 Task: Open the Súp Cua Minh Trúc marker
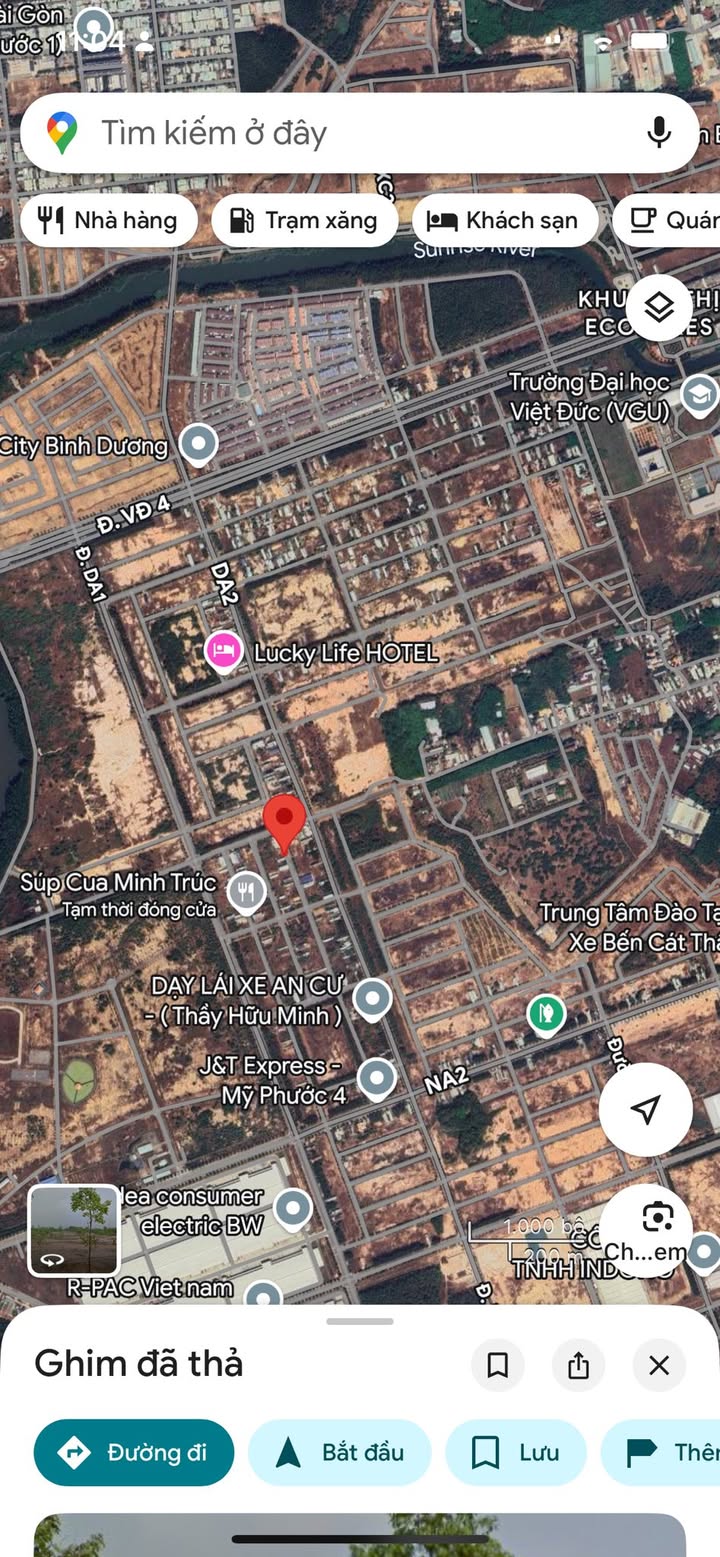coord(246,890)
